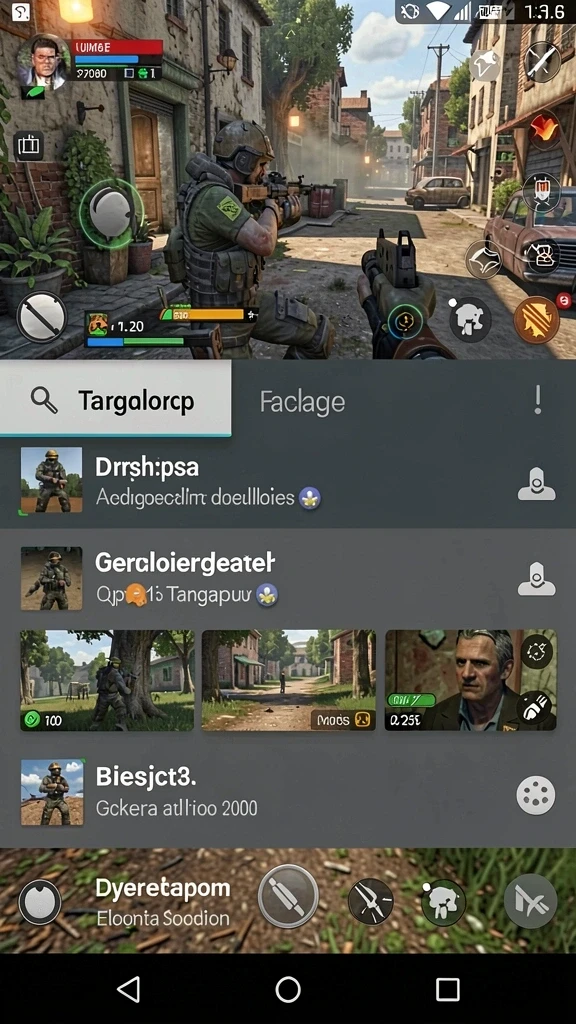Select the Targalorcp search tab
Screen dimensions: 576x1024
[115, 399]
